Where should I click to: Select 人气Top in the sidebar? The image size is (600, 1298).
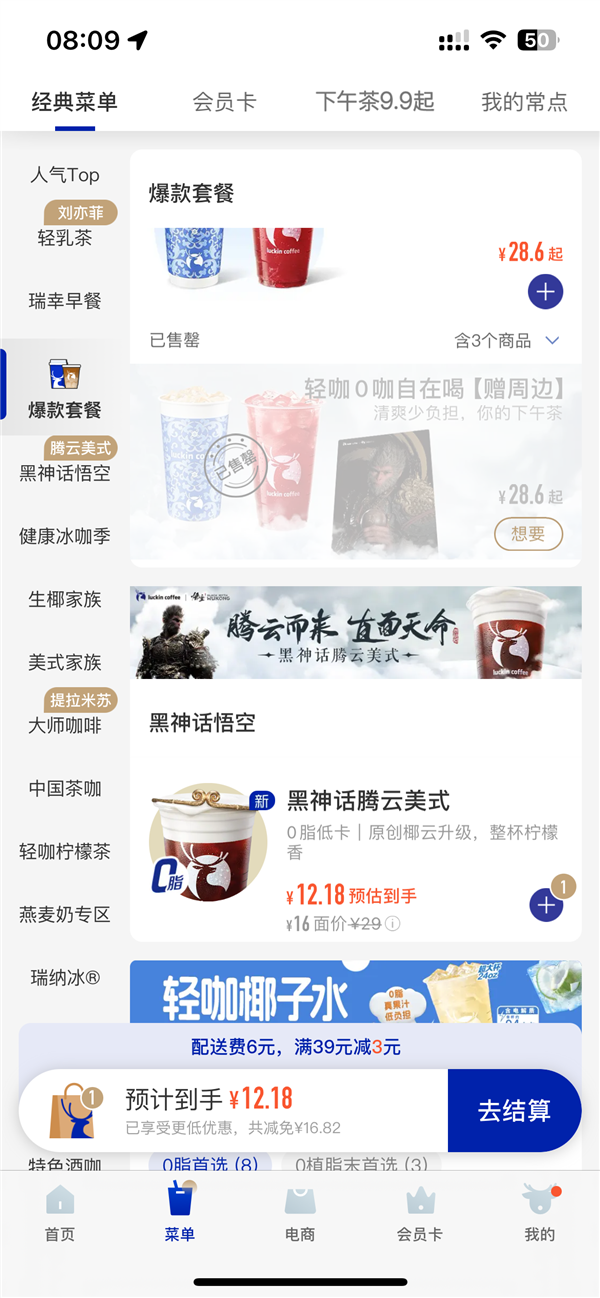tap(65, 175)
